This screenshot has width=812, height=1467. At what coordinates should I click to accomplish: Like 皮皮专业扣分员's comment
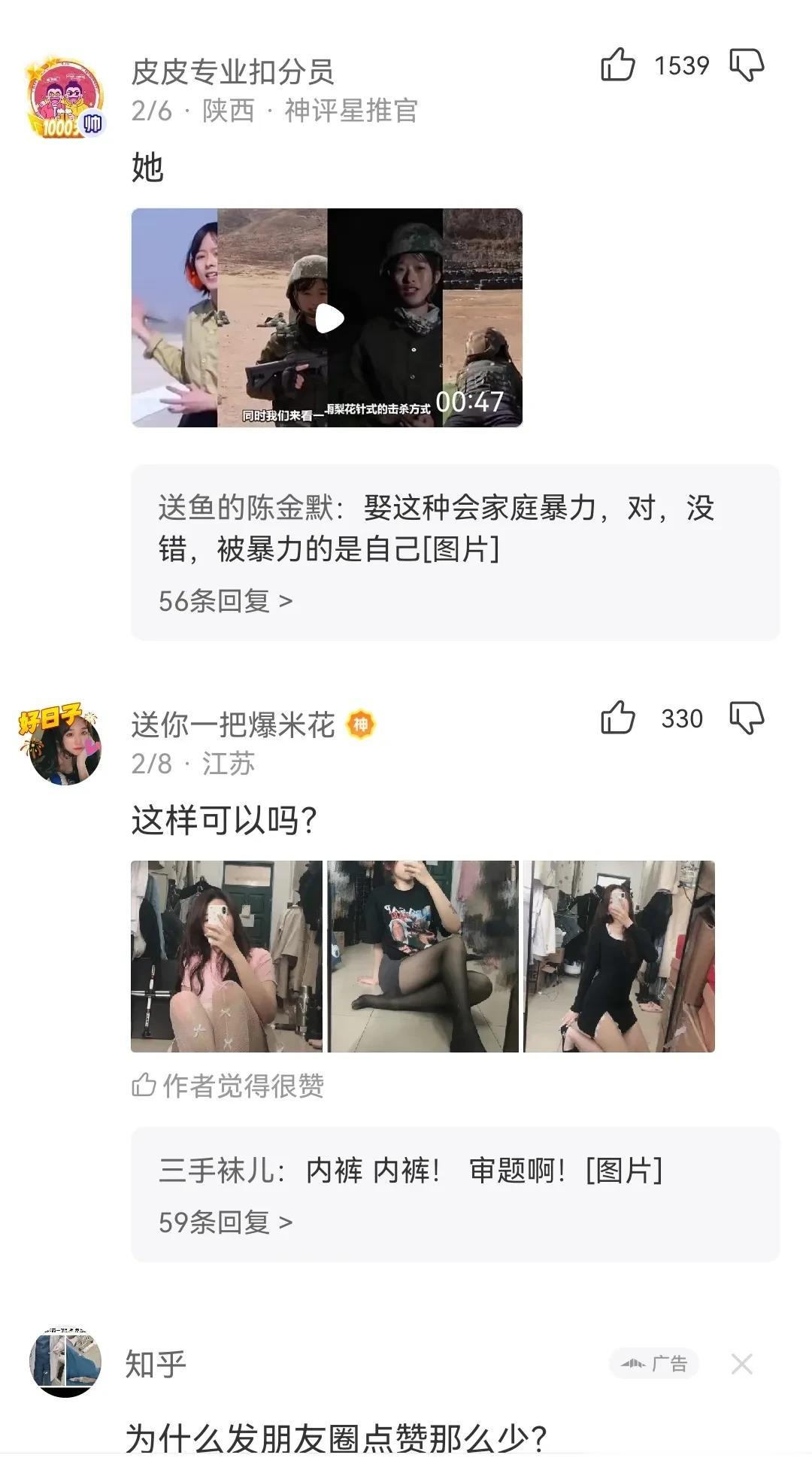click(x=618, y=65)
